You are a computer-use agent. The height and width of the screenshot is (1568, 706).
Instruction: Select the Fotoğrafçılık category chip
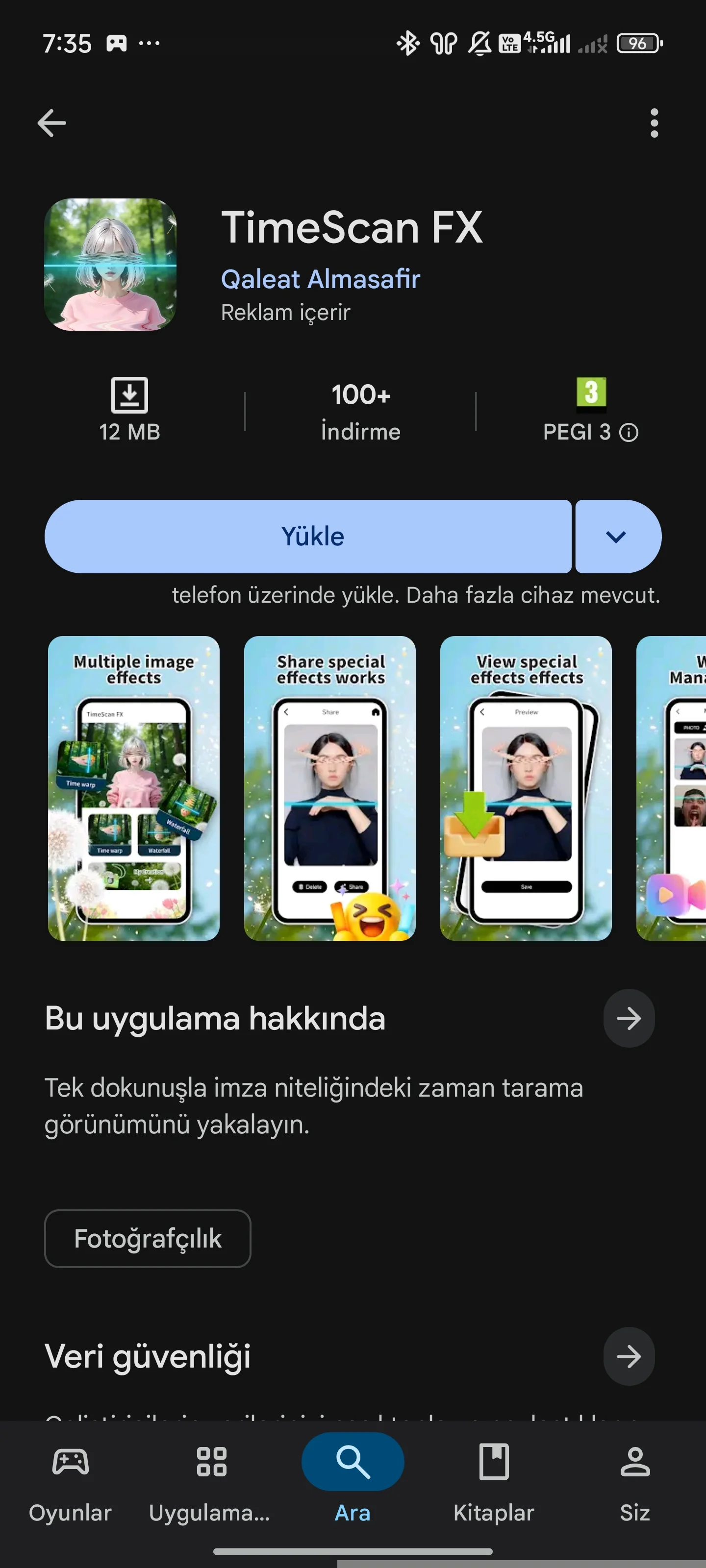tap(148, 1238)
